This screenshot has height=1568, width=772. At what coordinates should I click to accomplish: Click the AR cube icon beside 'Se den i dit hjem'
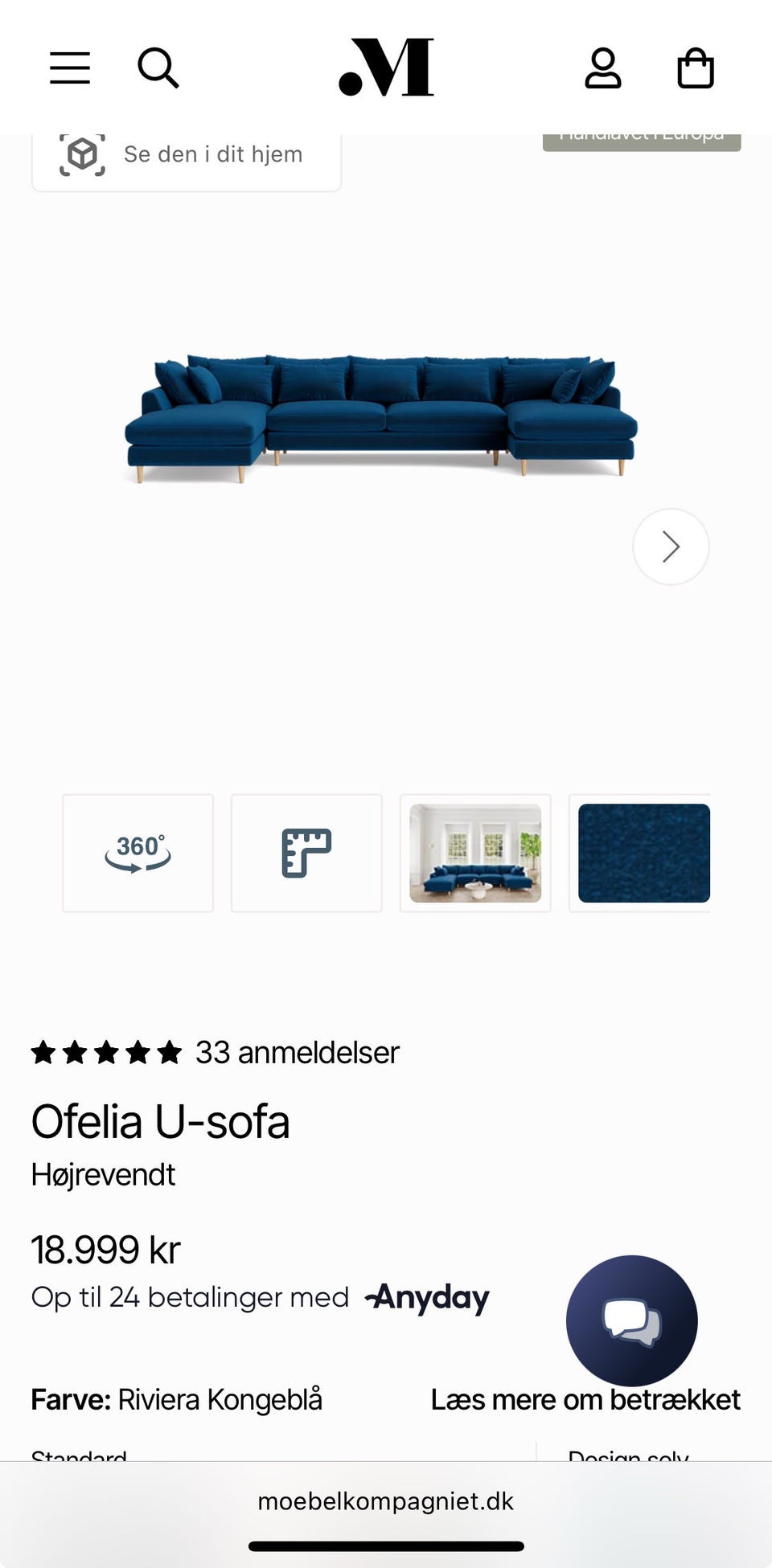coord(83,154)
